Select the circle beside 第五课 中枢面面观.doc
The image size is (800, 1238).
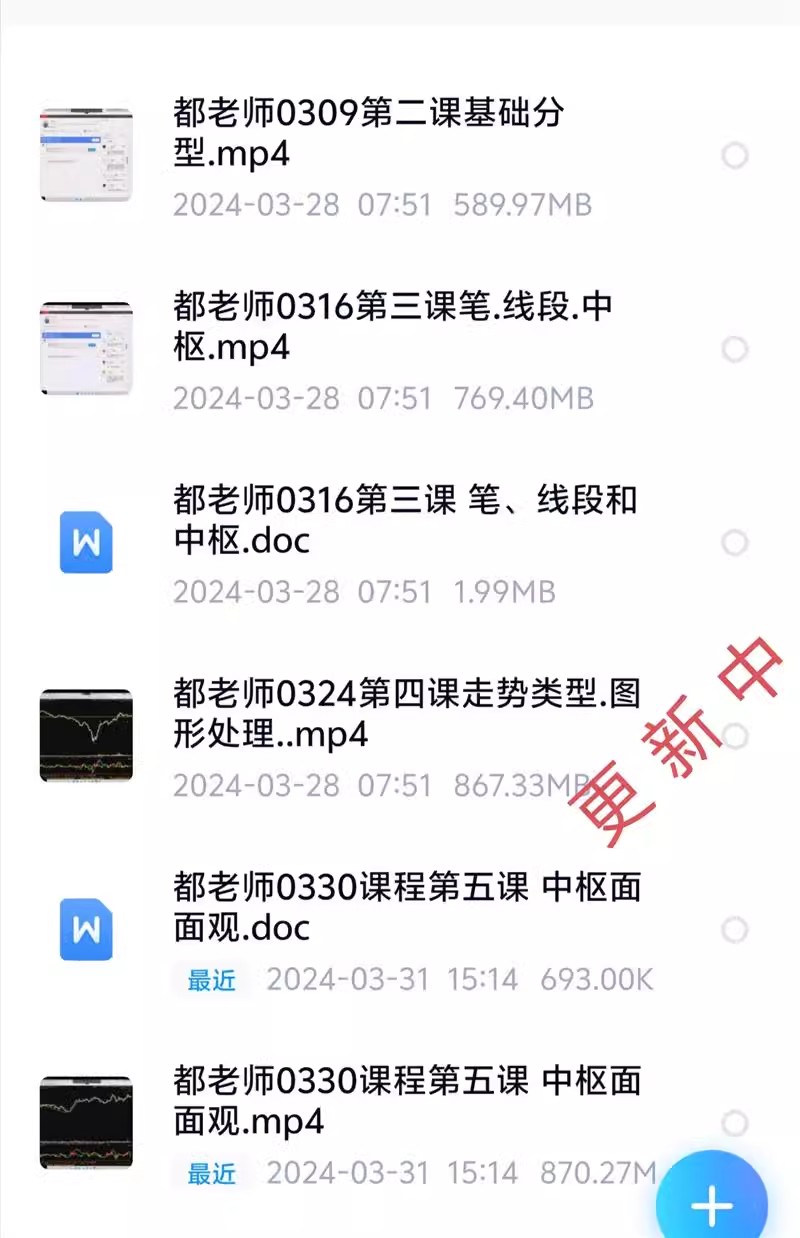pos(735,930)
